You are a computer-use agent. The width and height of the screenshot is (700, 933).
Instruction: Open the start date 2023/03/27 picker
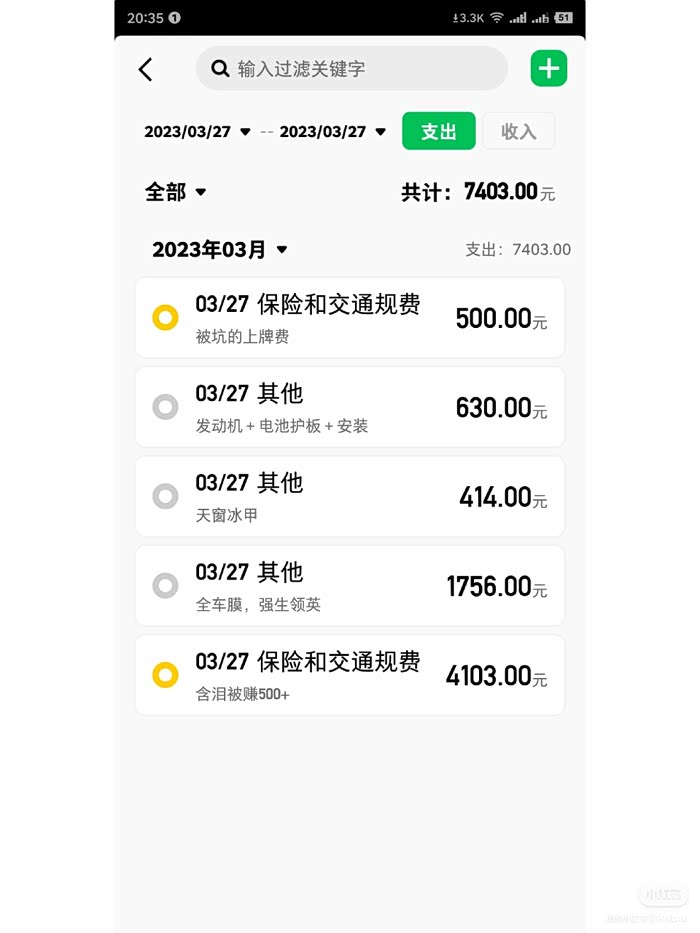pyautogui.click(x=197, y=132)
